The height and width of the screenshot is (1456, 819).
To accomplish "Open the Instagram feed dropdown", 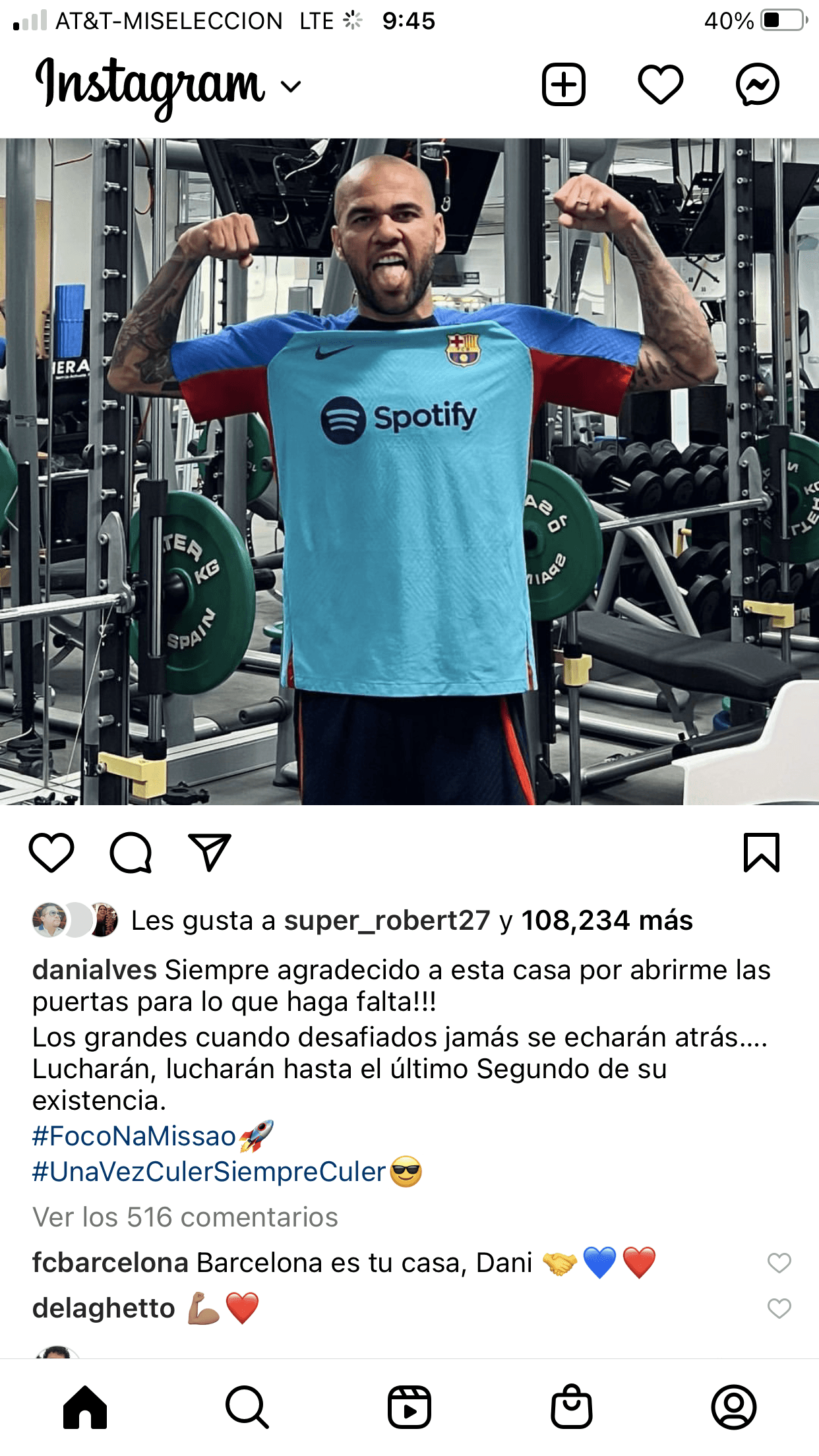I will (x=290, y=86).
